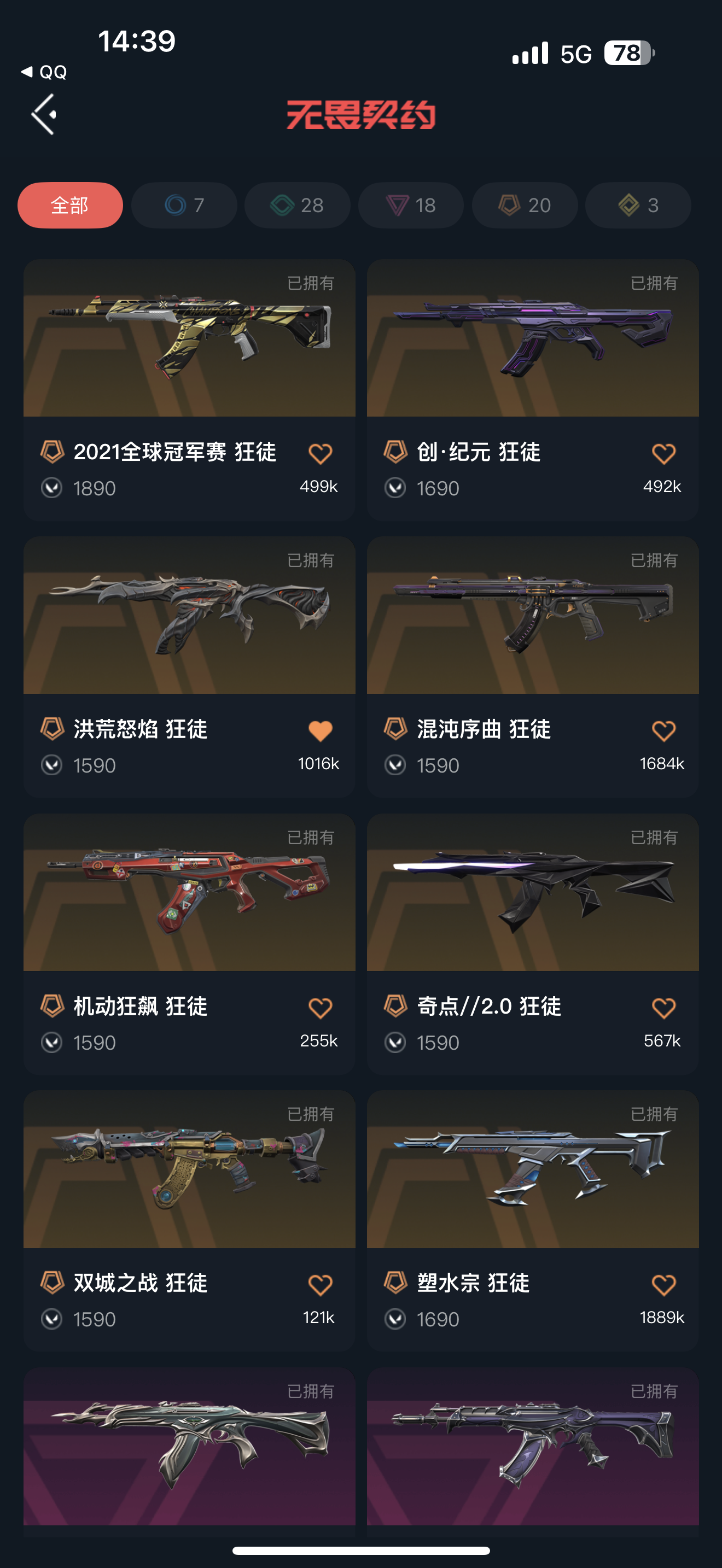
Task: Filter by the green diamond tier with 28
Action: (x=297, y=205)
